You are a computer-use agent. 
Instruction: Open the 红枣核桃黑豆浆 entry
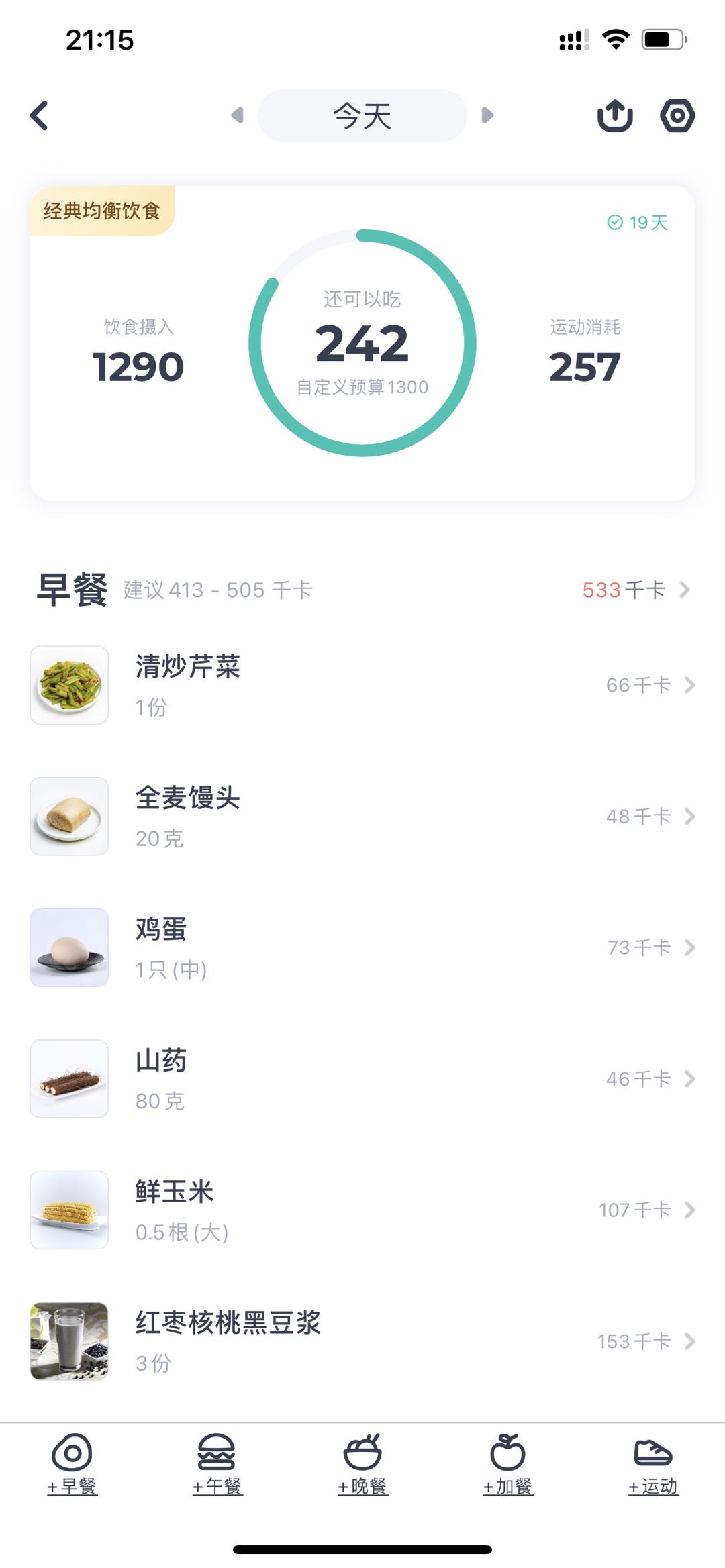point(362,1341)
